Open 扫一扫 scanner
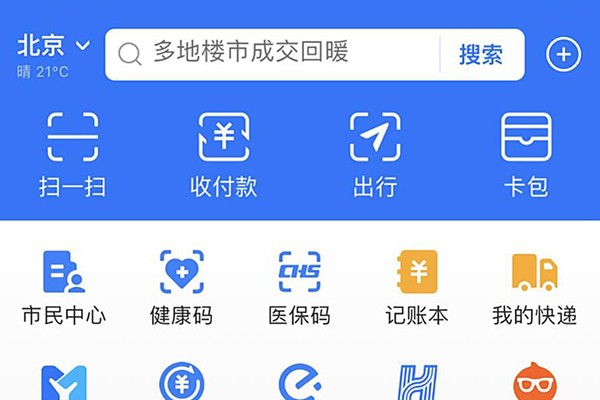Screen dimensions: 600x400 (x=73, y=155)
